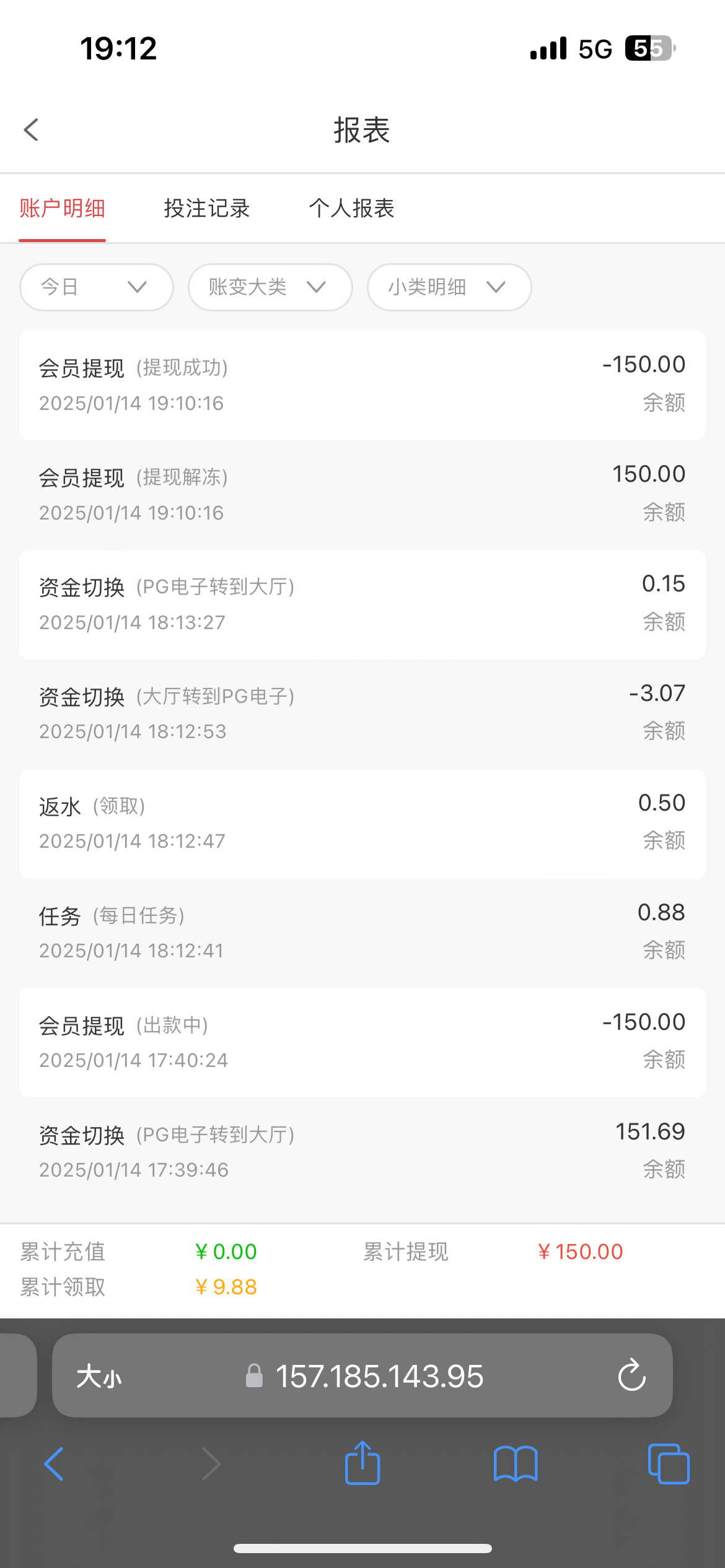Screen dimensions: 725x1568
Task: Select the 账户明细 tab
Action: pyautogui.click(x=62, y=209)
